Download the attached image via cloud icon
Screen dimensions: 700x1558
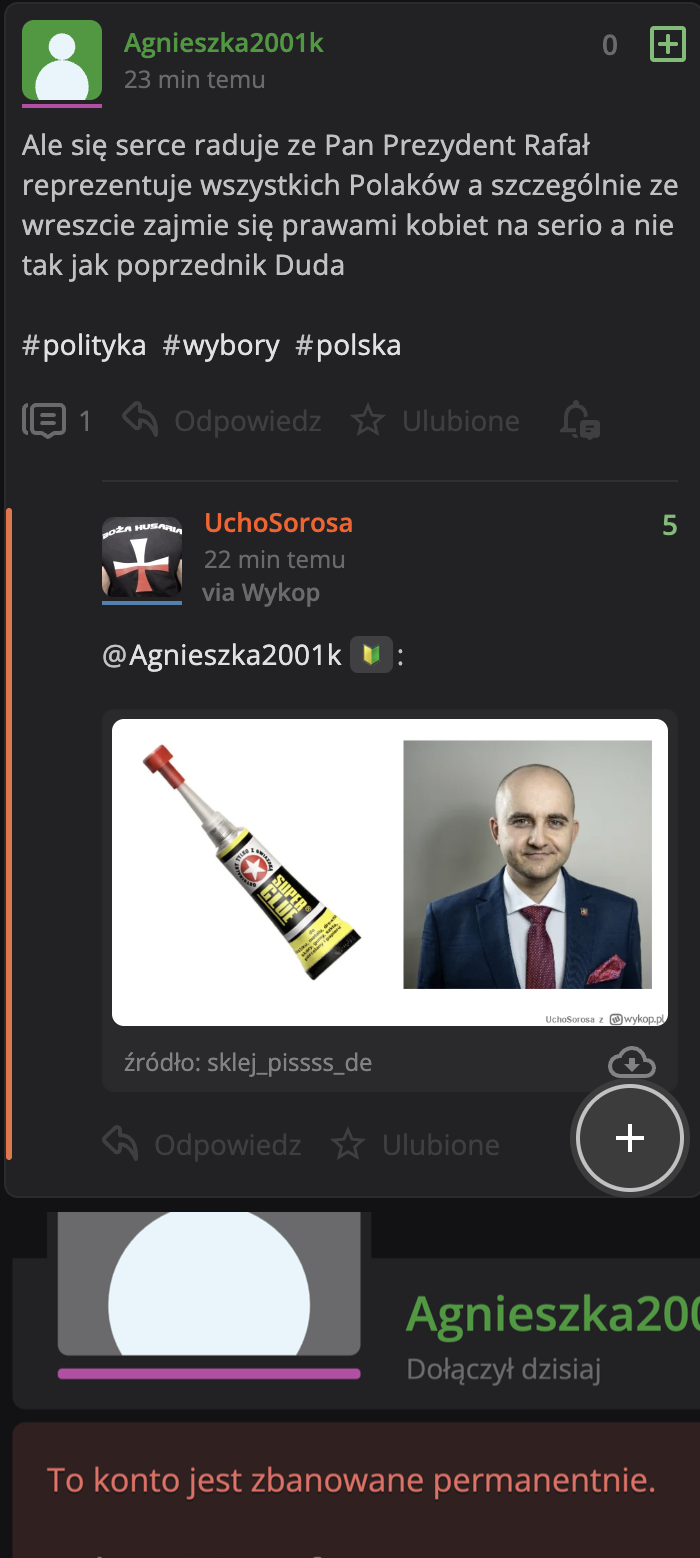click(631, 1062)
